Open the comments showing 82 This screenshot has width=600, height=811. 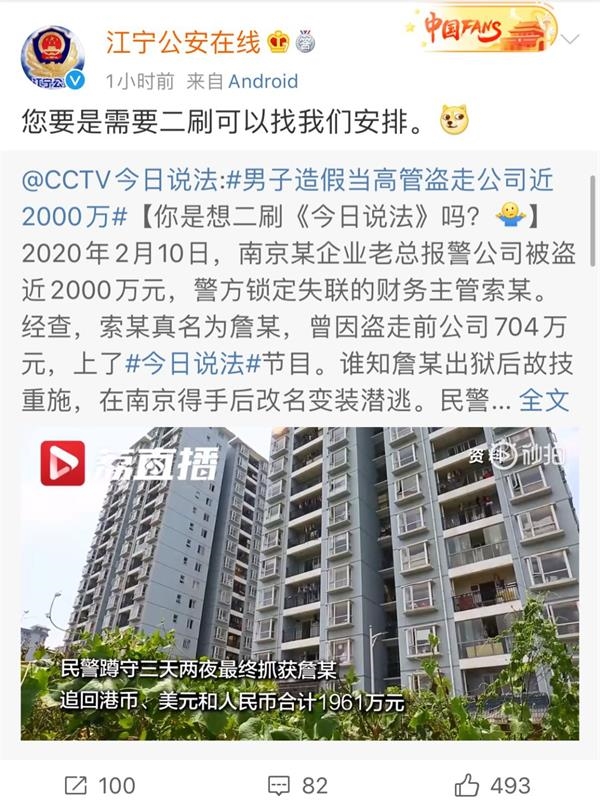(x=299, y=785)
